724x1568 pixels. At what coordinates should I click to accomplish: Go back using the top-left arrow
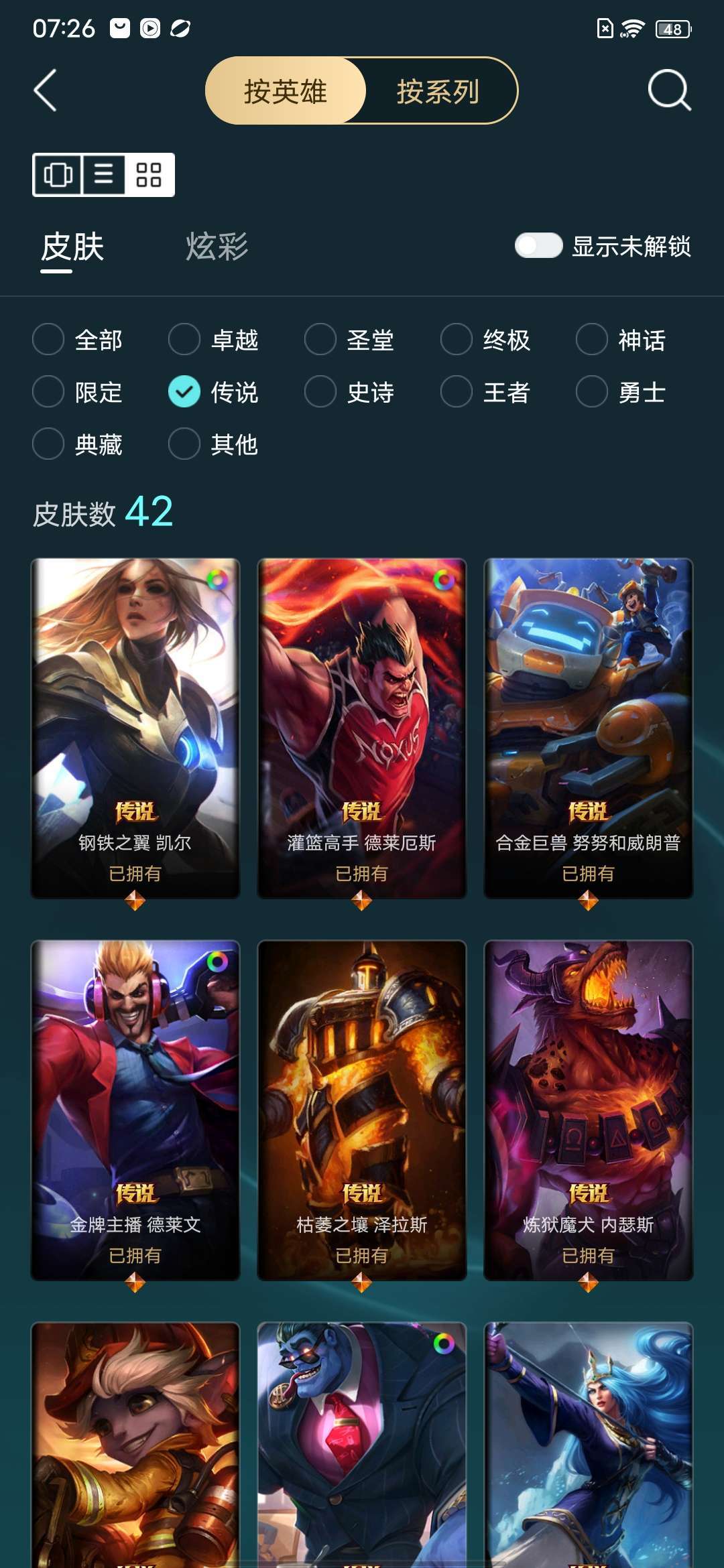45,90
